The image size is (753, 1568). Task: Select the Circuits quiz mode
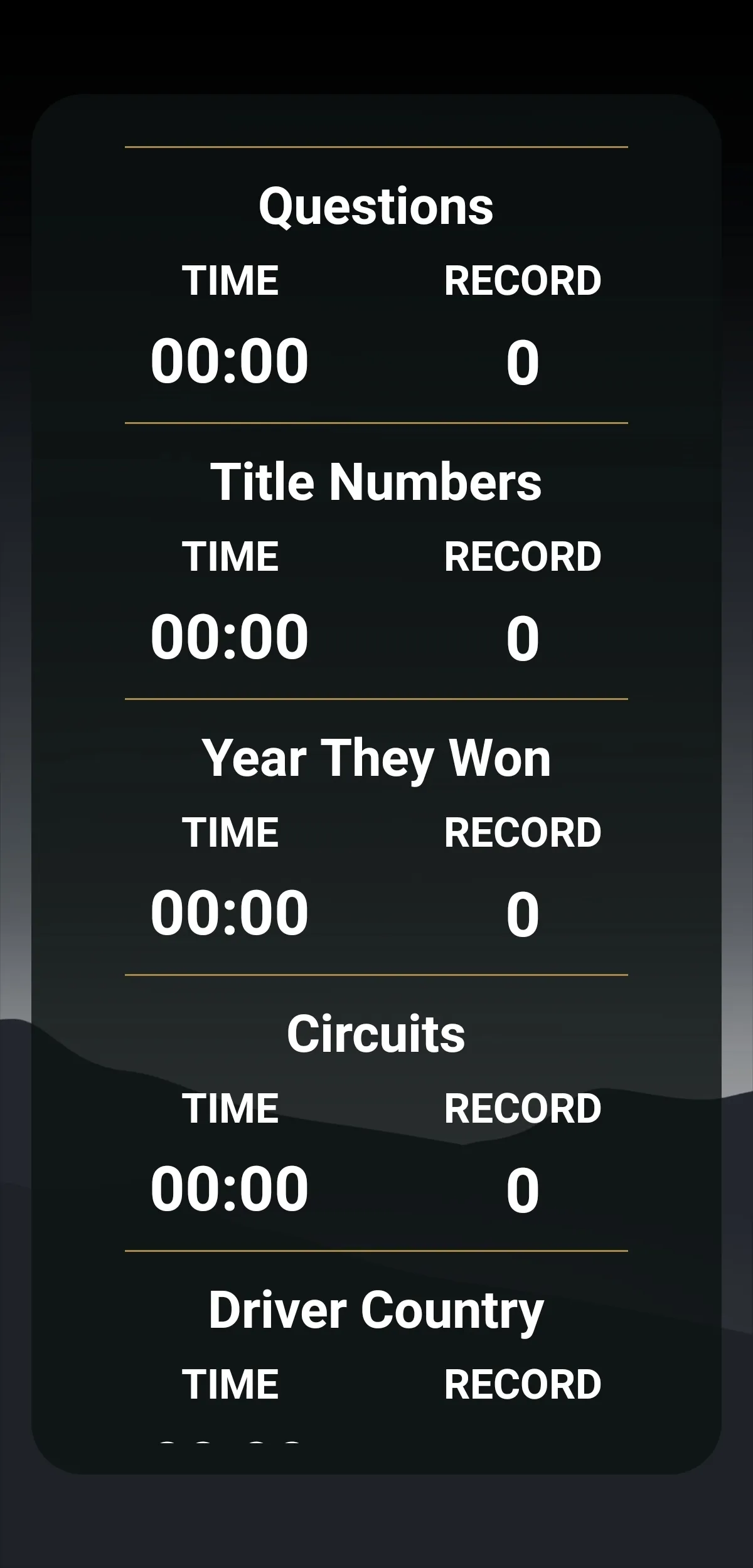[x=376, y=1035]
